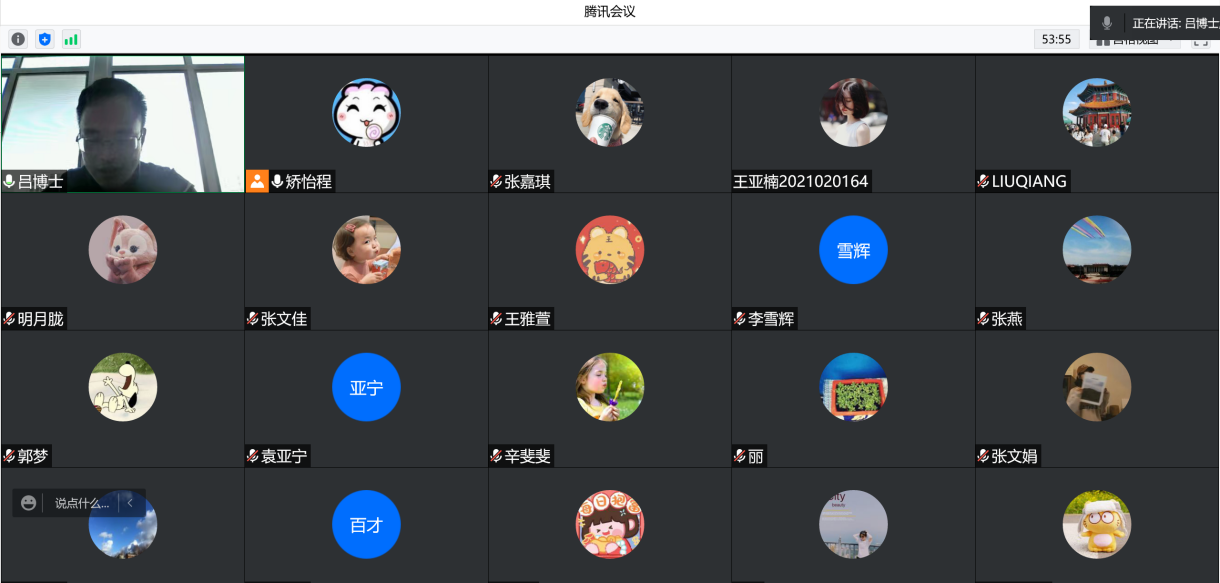Open the blue security shield icon
This screenshot has height=583, width=1220.
(44, 39)
